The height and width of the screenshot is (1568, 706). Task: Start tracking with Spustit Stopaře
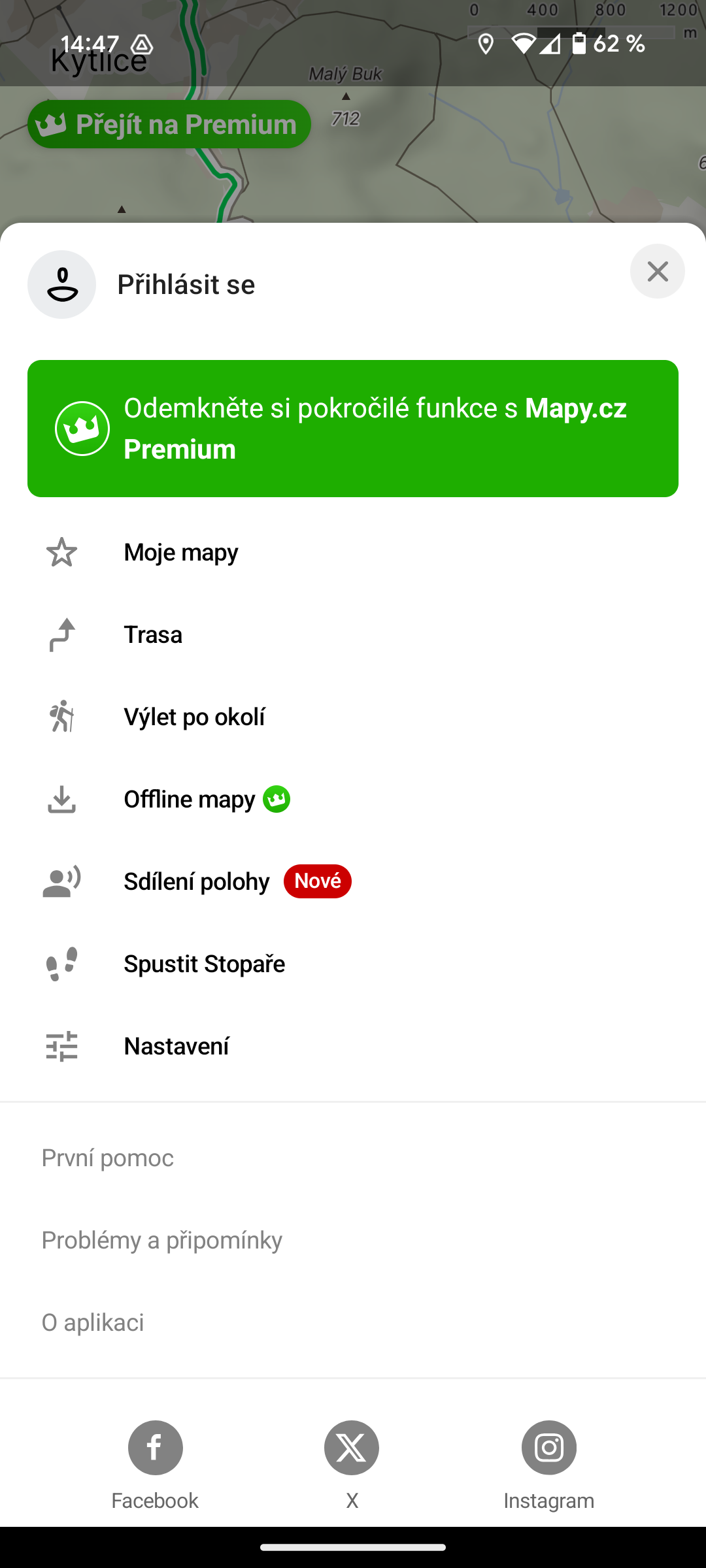[x=204, y=964]
